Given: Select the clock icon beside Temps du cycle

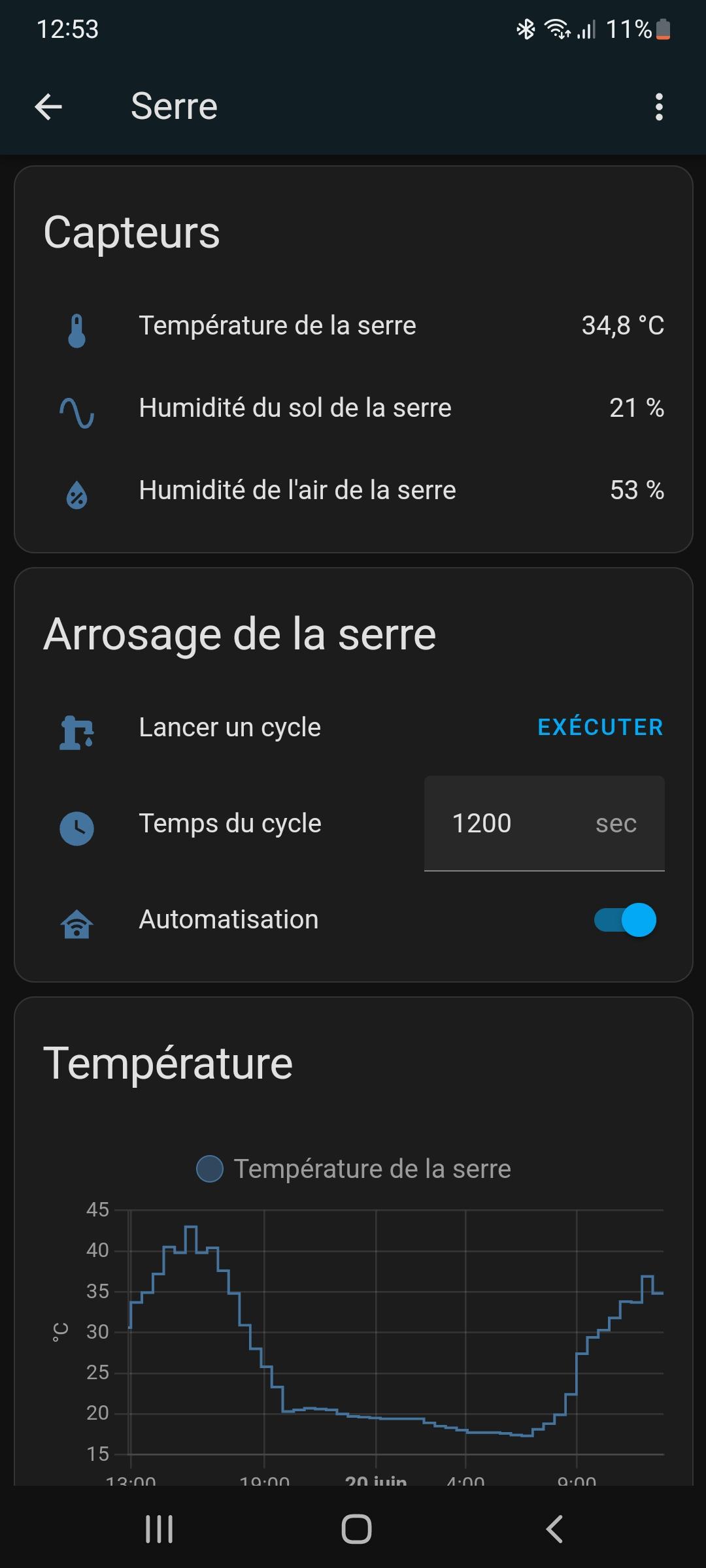Looking at the screenshot, I should pyautogui.click(x=76, y=826).
